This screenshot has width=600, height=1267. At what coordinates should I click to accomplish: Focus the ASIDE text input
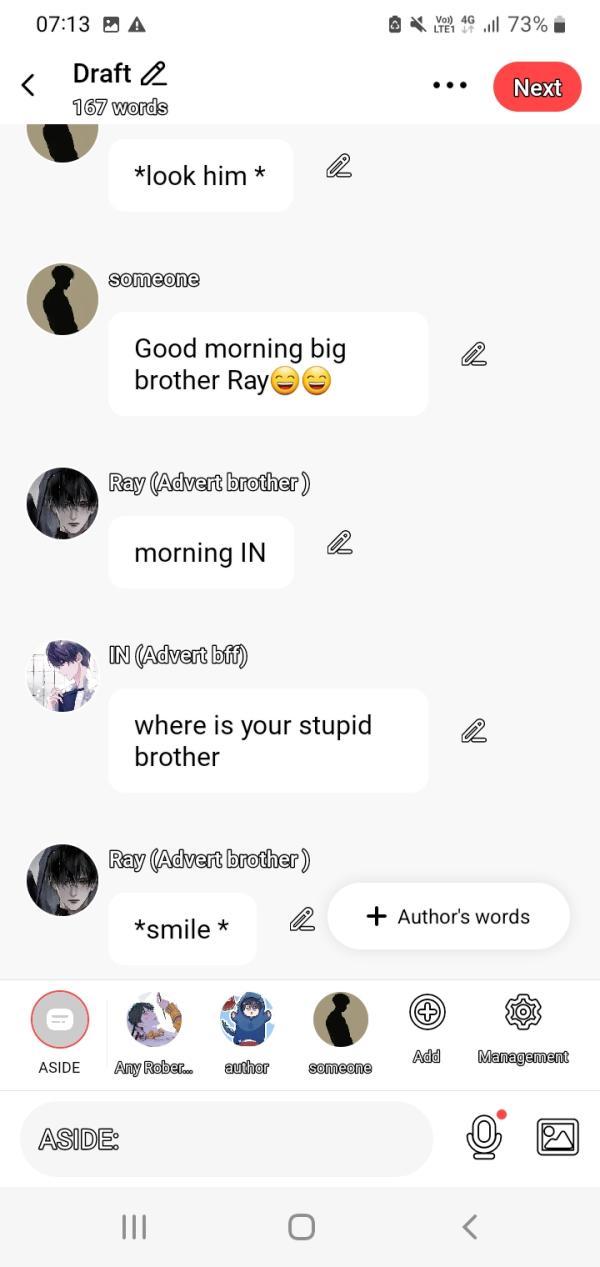(x=227, y=1139)
